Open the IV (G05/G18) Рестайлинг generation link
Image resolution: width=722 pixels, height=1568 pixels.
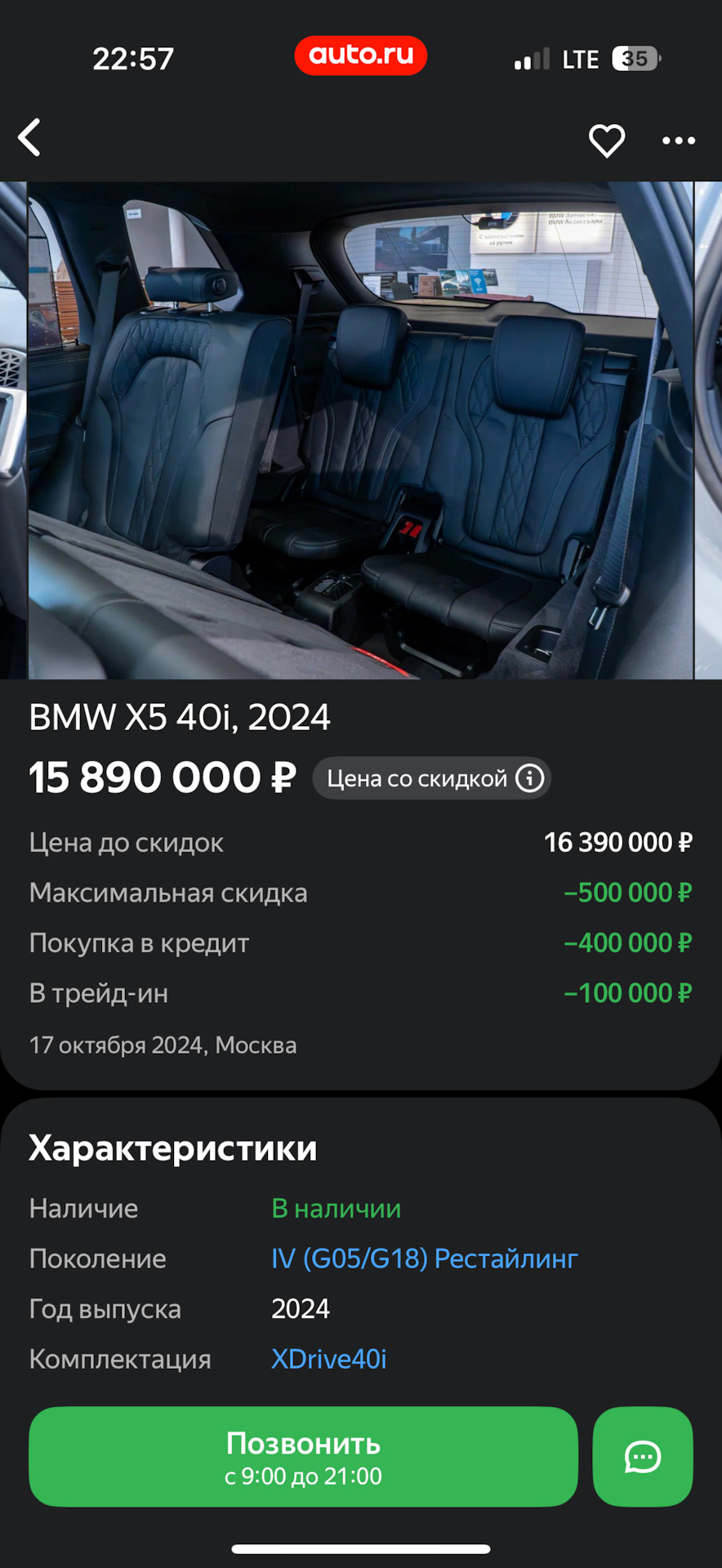point(424,1258)
